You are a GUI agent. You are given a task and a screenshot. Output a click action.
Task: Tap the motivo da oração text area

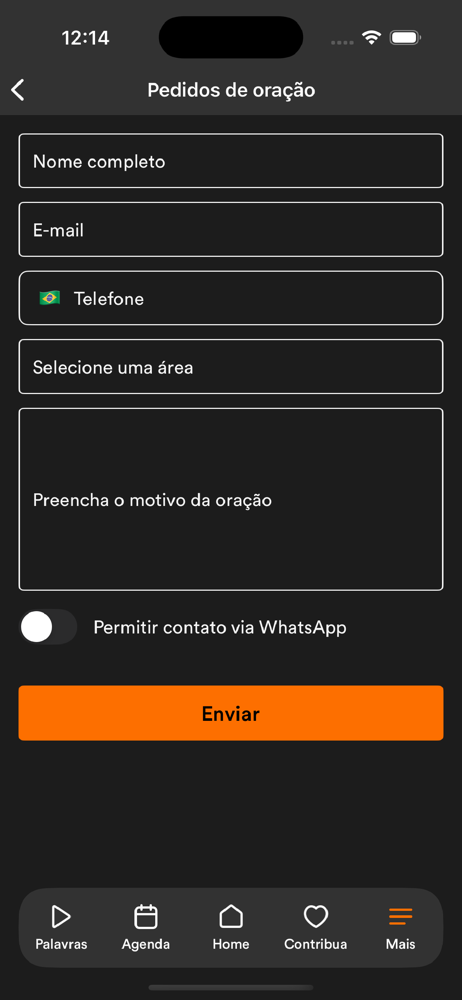(x=231, y=499)
